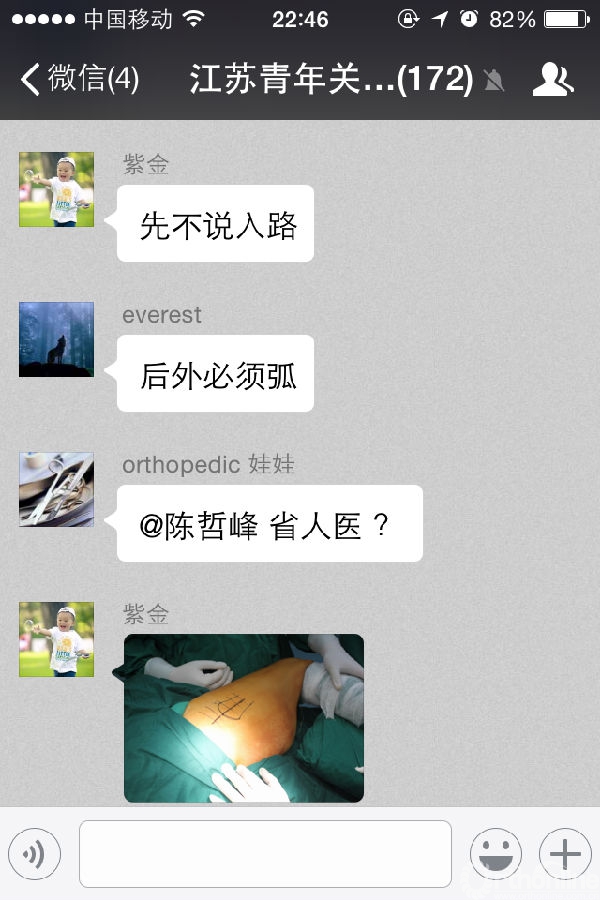Focus the message text field

point(265,854)
